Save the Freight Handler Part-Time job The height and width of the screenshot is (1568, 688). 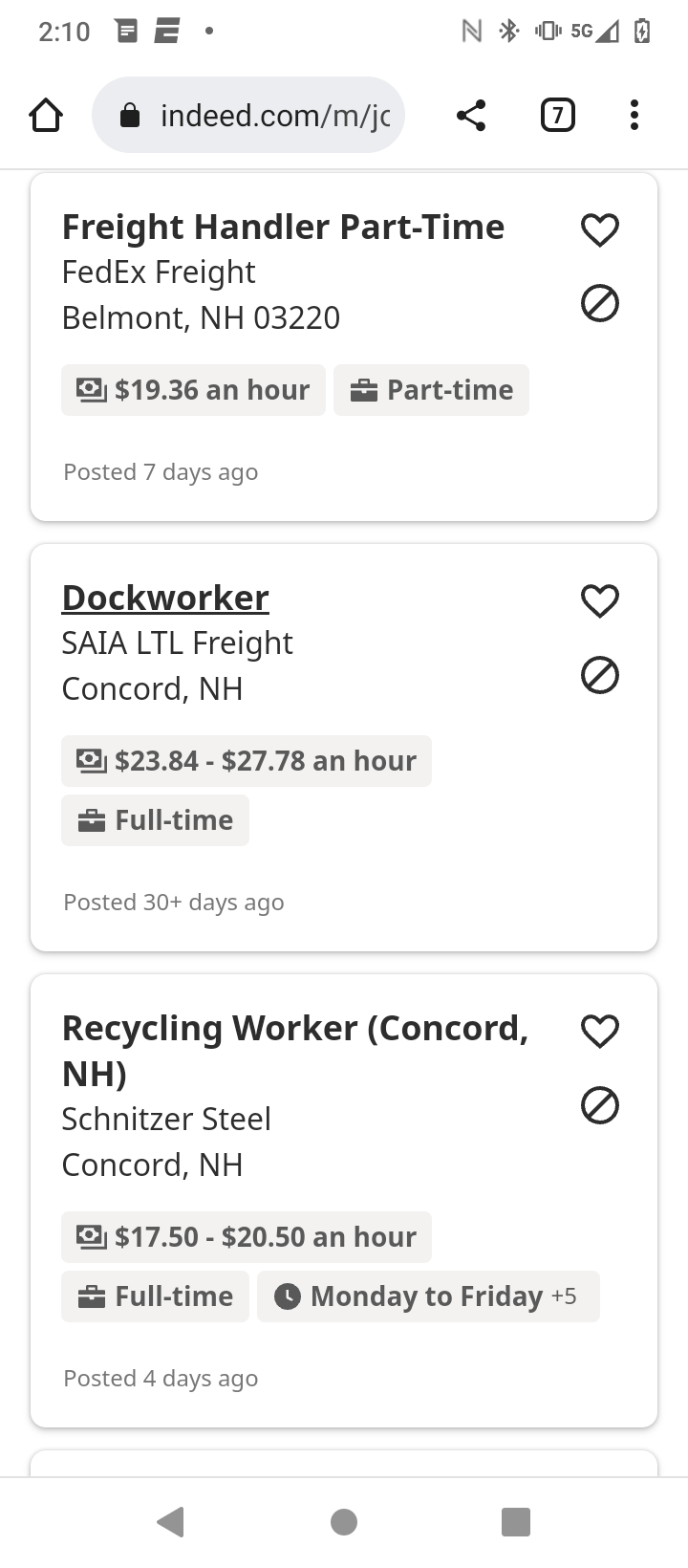(600, 229)
